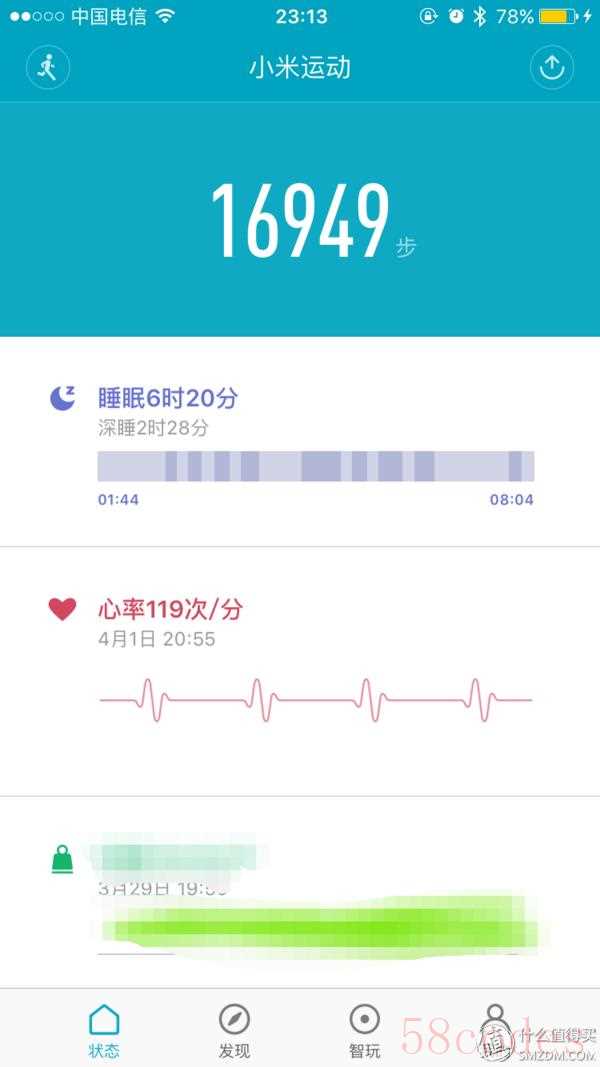Screen dimensions: 600x1067
Task: Open the profile tab with person icon
Action: tap(496, 1030)
